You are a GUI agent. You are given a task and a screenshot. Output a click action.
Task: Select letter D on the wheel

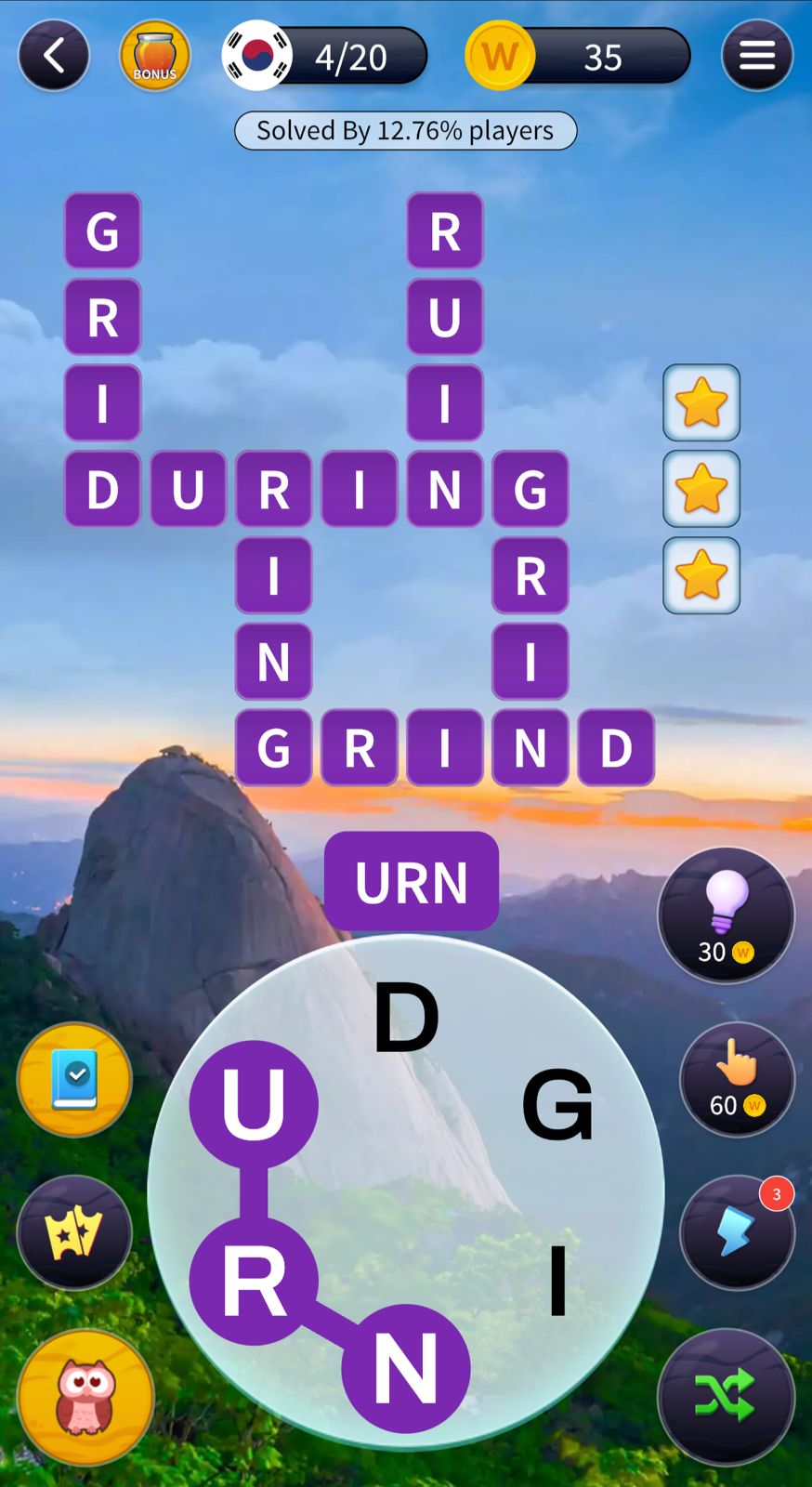point(406,1019)
